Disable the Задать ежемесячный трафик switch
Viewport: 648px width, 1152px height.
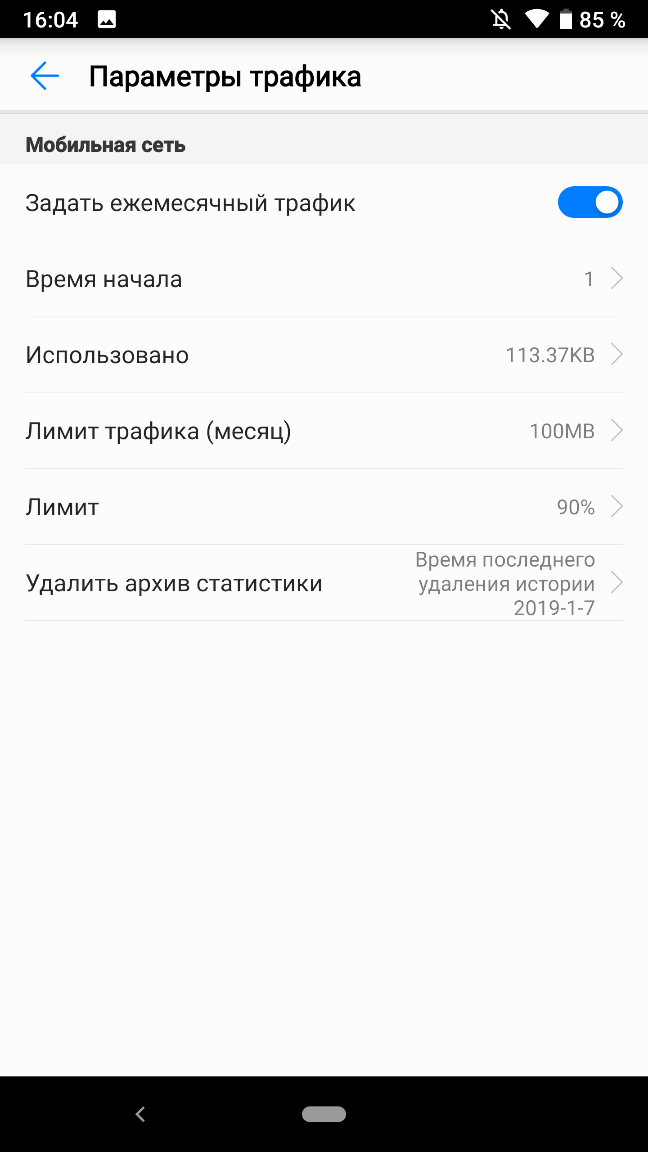coord(590,203)
